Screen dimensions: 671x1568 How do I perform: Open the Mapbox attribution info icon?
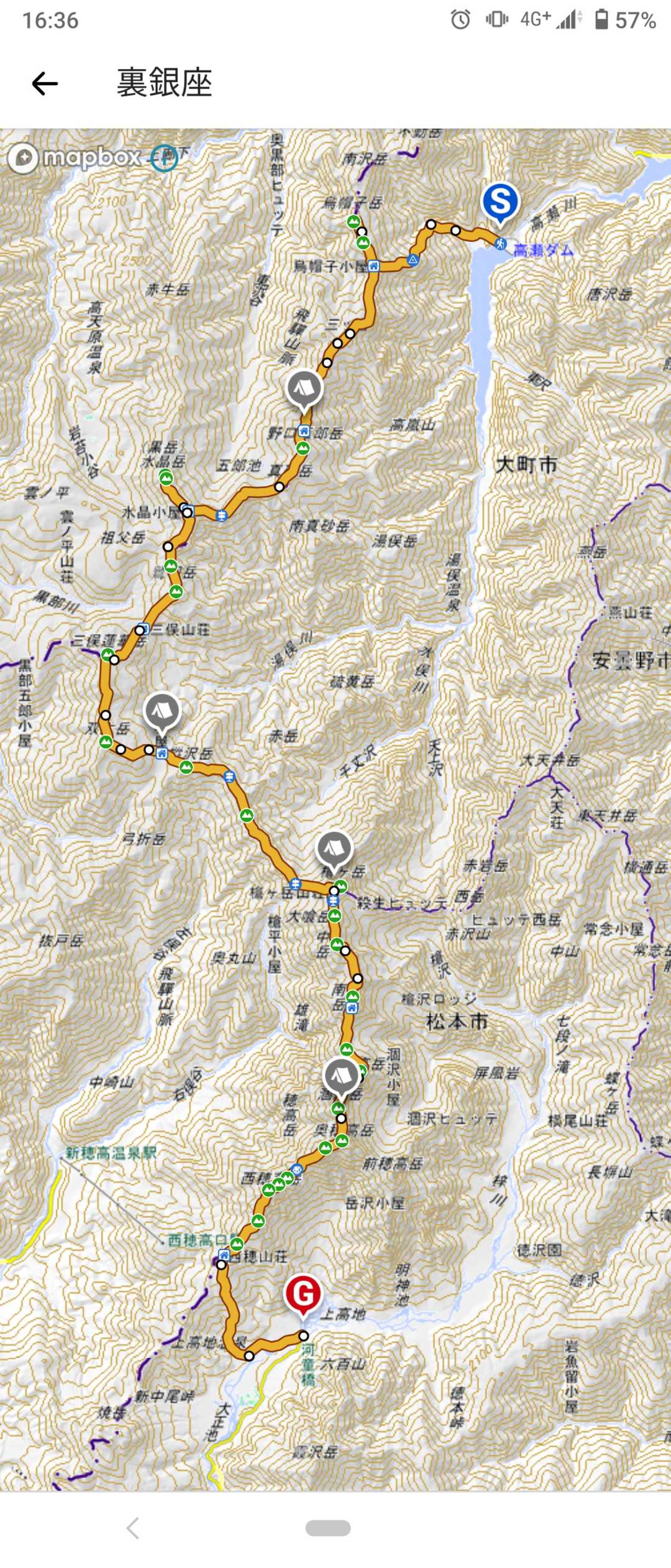[165, 157]
